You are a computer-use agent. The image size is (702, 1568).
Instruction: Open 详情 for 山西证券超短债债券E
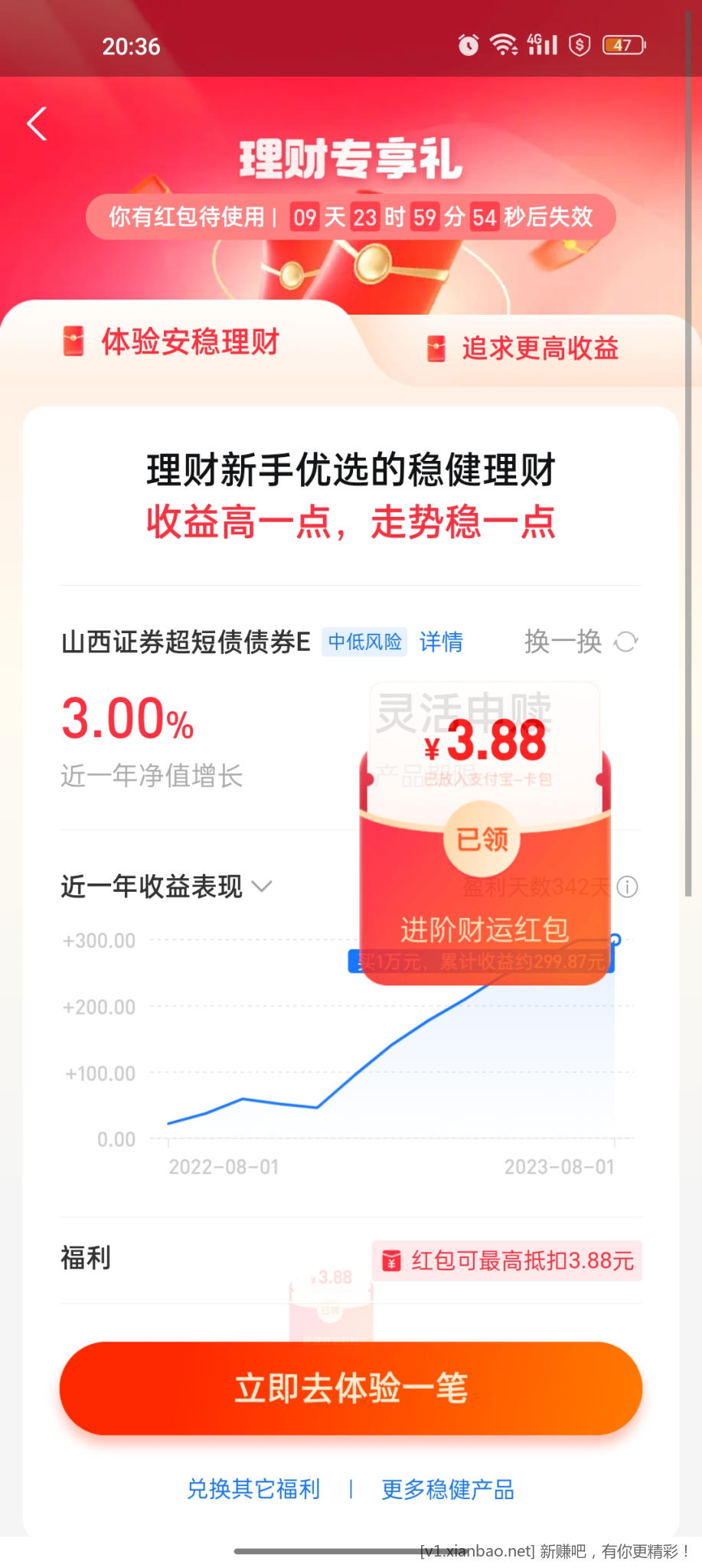(x=441, y=642)
